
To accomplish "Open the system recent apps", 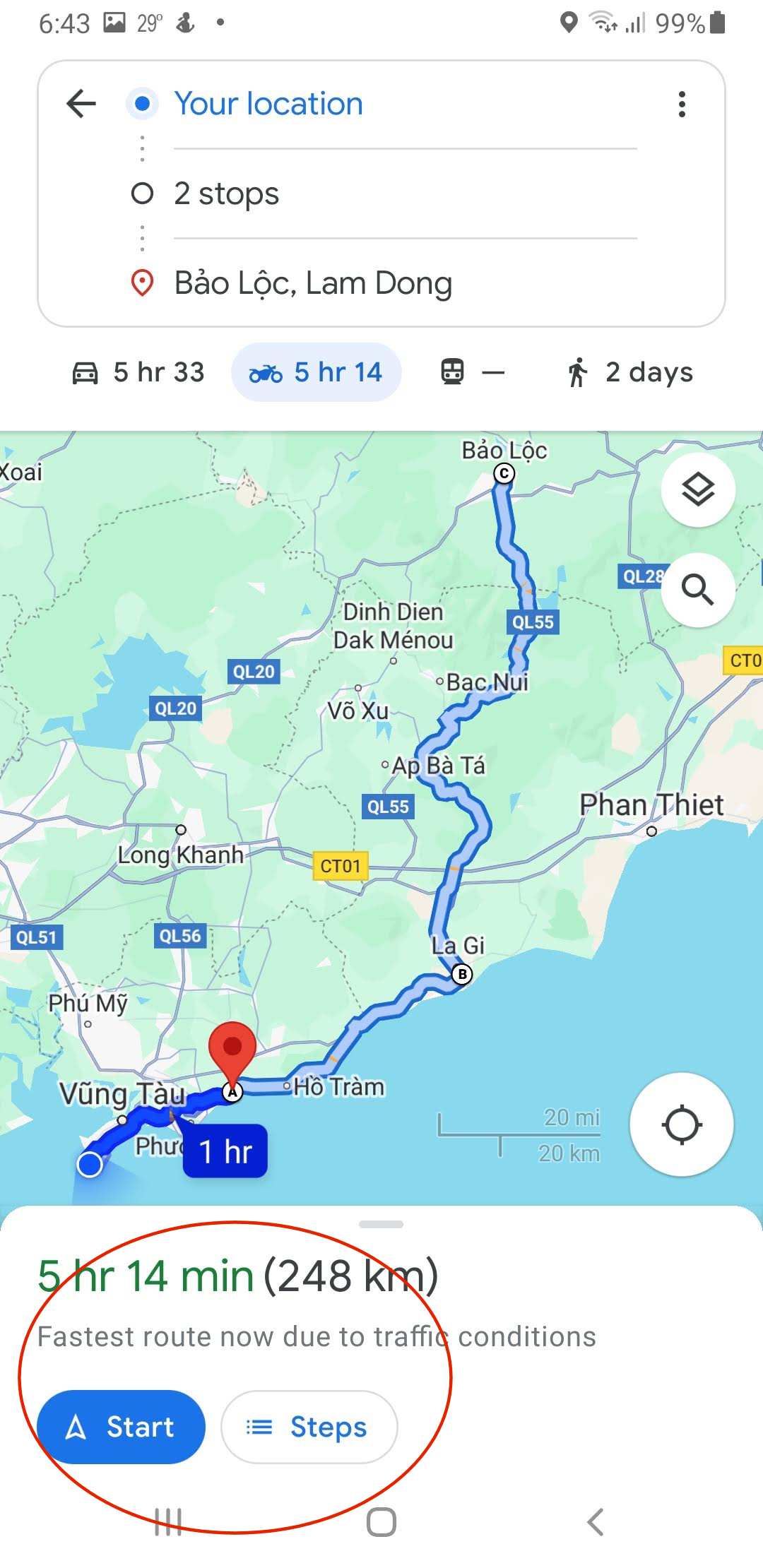I will (x=168, y=1522).
